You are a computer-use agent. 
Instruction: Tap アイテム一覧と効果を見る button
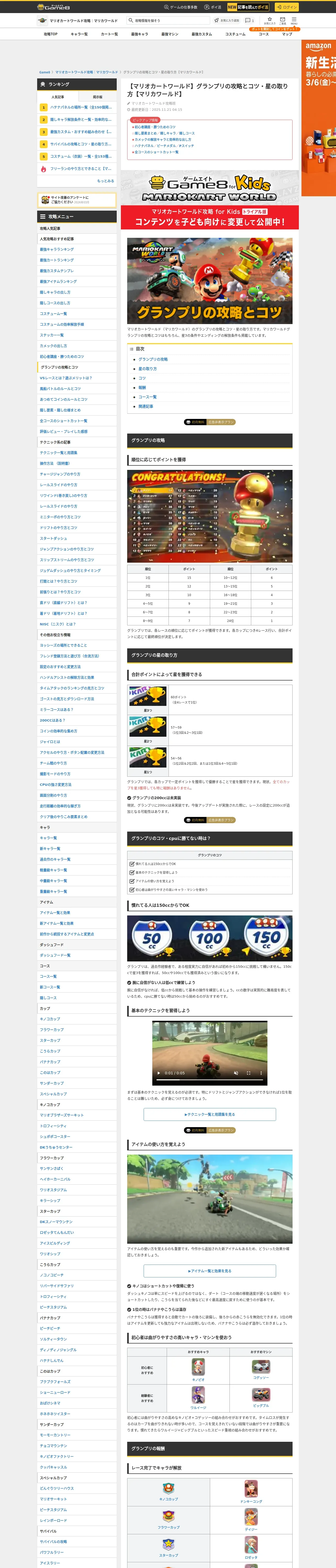(210, 1271)
